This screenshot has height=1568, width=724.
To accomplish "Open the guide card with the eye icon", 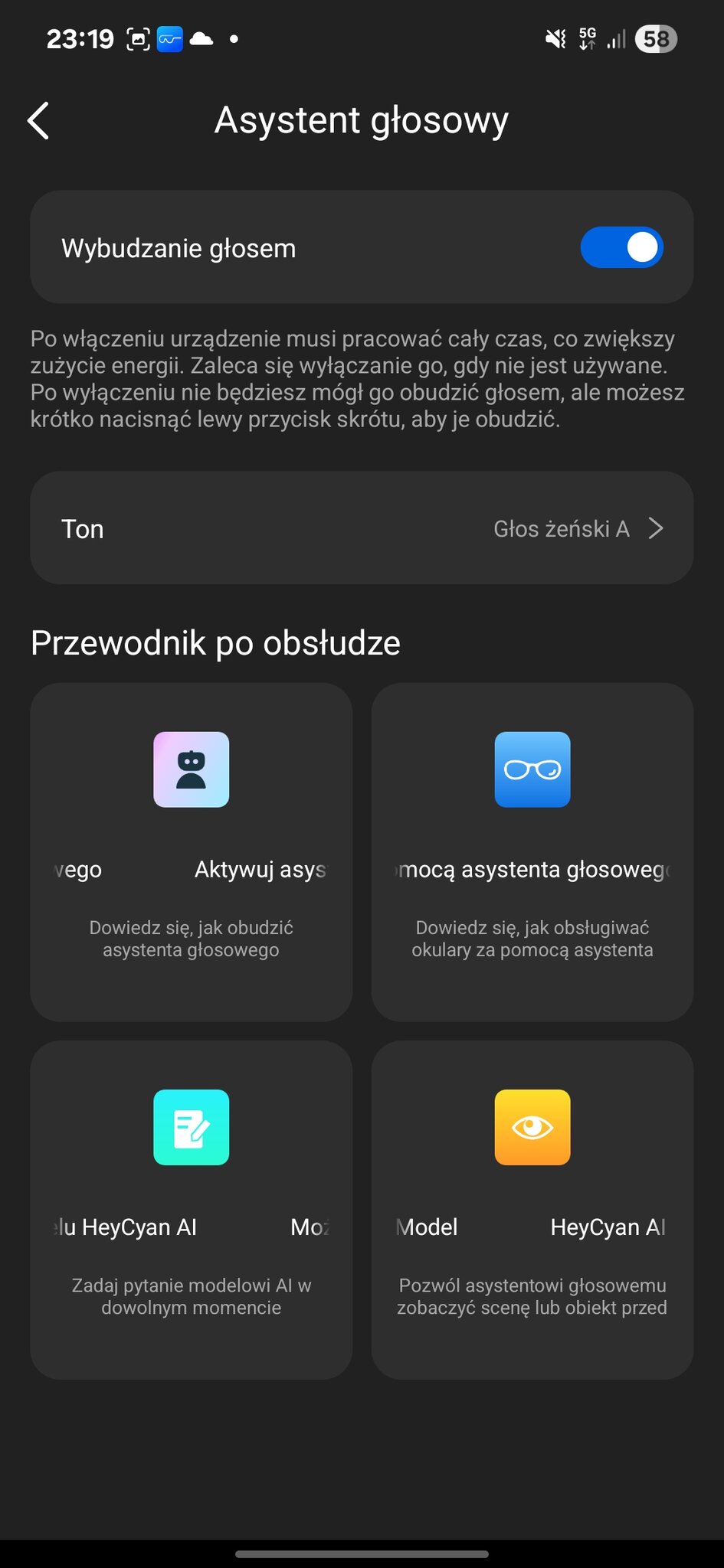I will (x=532, y=1210).
